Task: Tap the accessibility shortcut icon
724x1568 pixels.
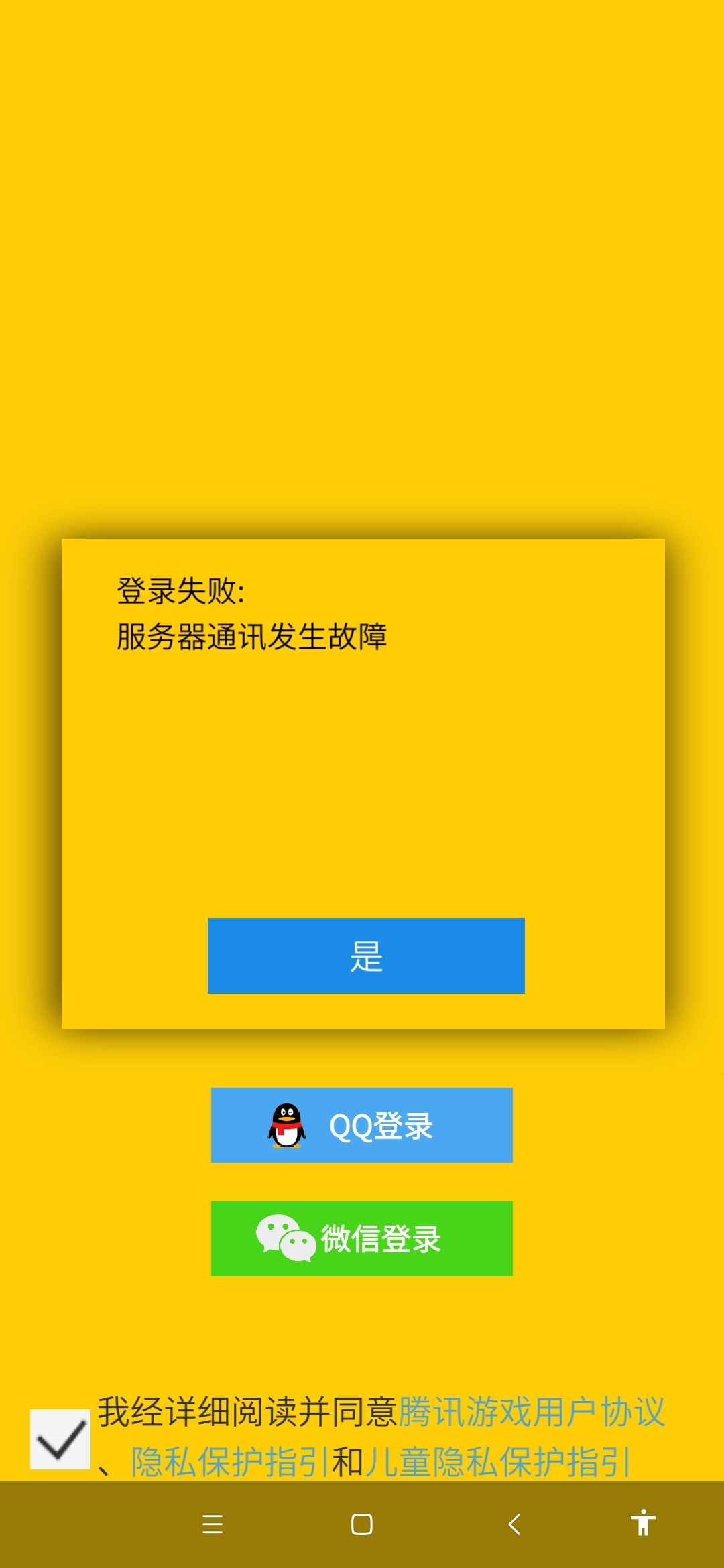Action: pos(643,1522)
